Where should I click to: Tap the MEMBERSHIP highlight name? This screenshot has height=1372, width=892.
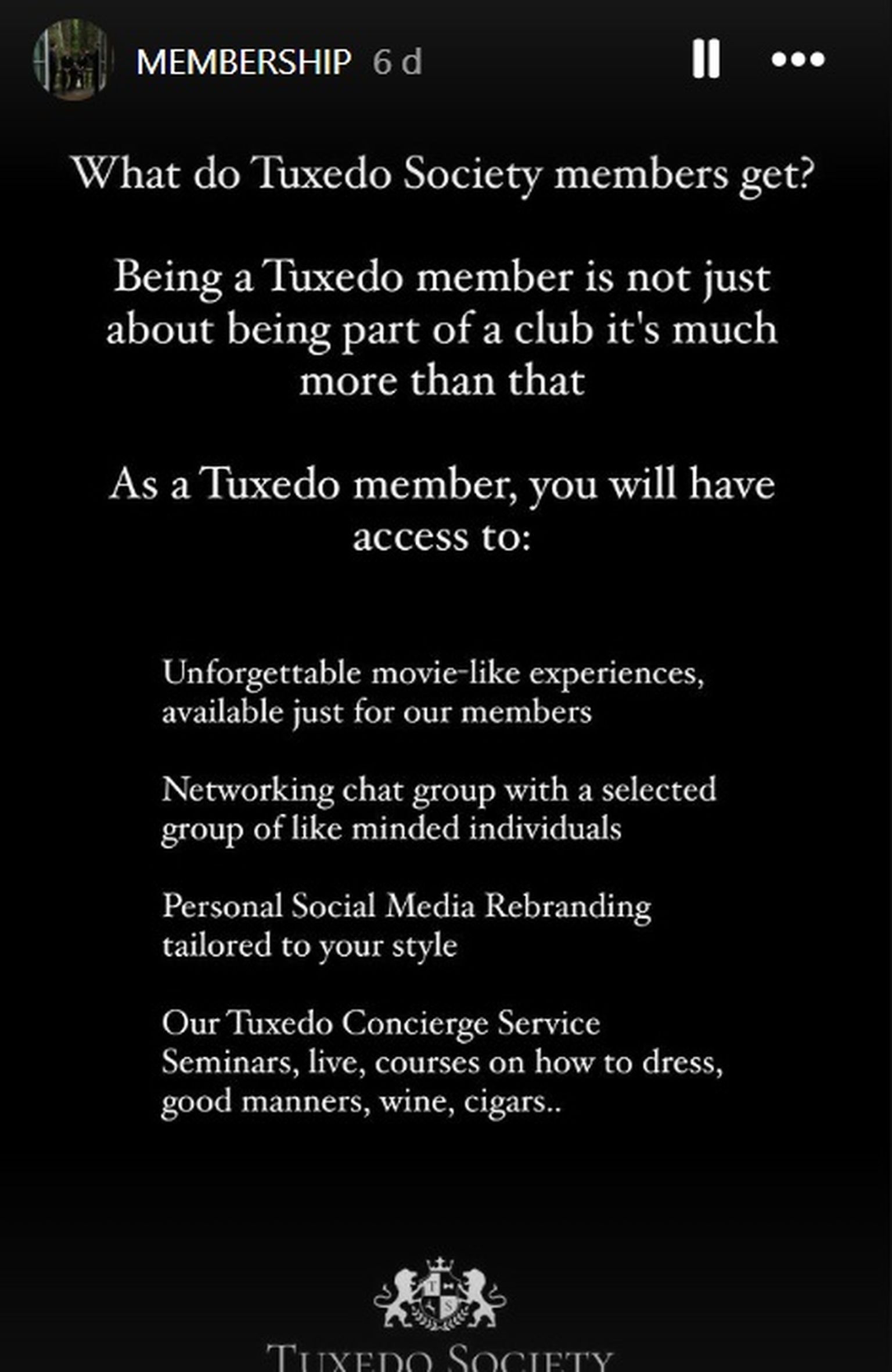pyautogui.click(x=243, y=62)
